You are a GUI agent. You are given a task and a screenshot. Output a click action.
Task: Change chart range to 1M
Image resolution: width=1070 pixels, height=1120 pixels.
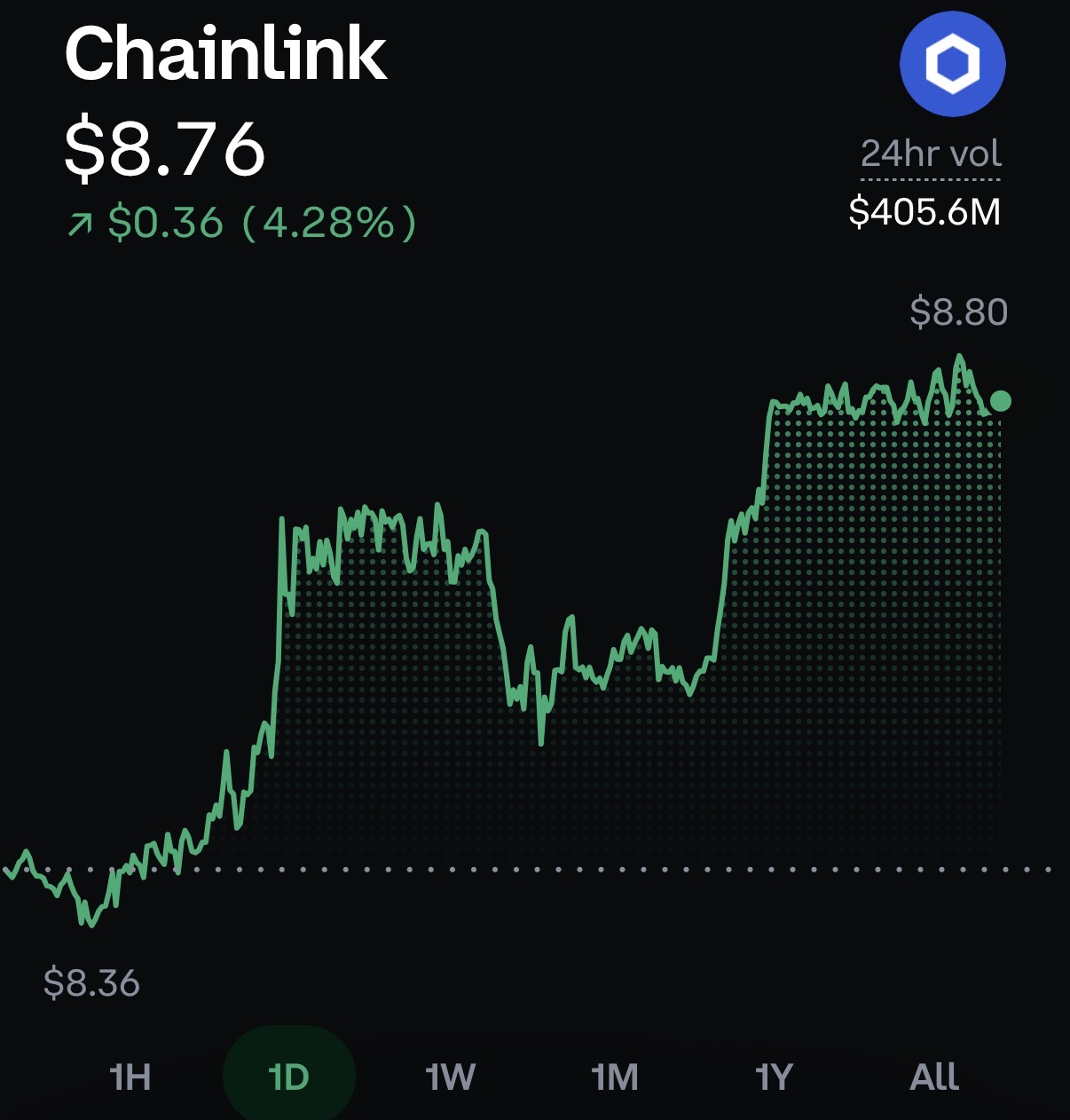614,1077
